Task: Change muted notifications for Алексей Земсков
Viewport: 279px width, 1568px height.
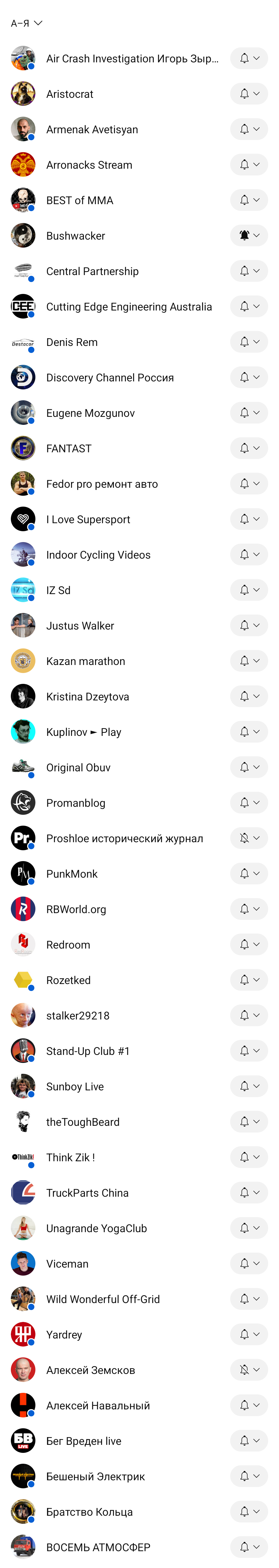Action: coord(249,1370)
